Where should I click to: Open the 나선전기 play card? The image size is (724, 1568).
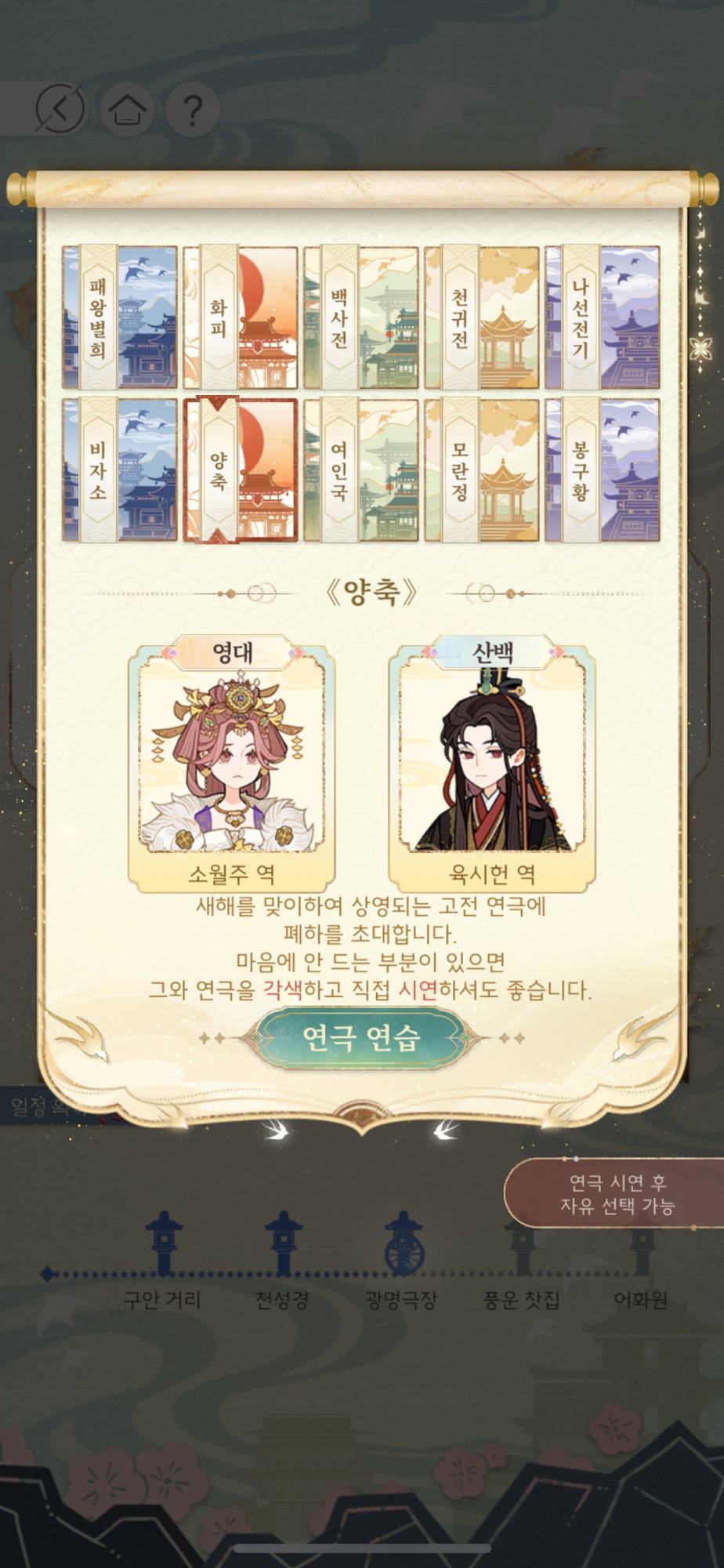pos(603,318)
